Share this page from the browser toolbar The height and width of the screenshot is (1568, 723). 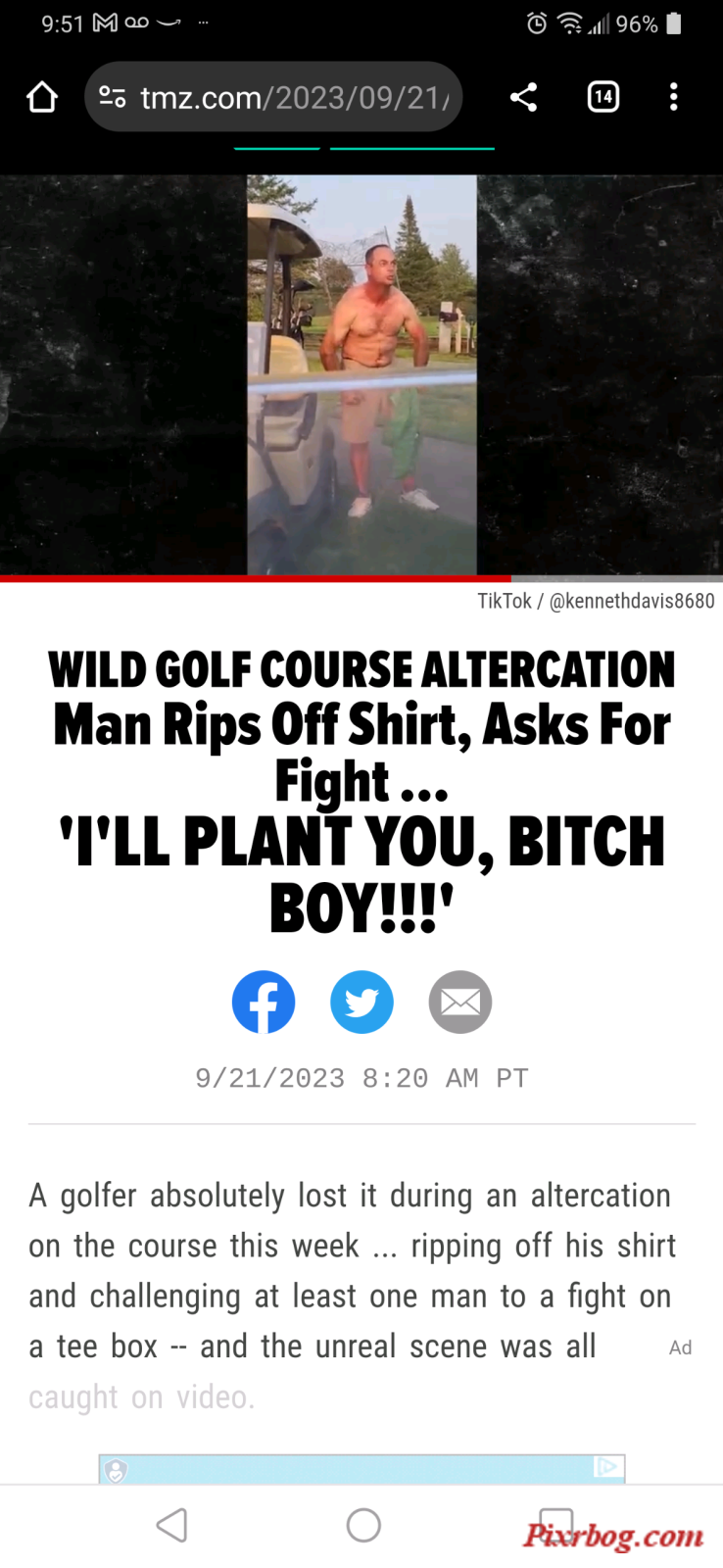[523, 97]
